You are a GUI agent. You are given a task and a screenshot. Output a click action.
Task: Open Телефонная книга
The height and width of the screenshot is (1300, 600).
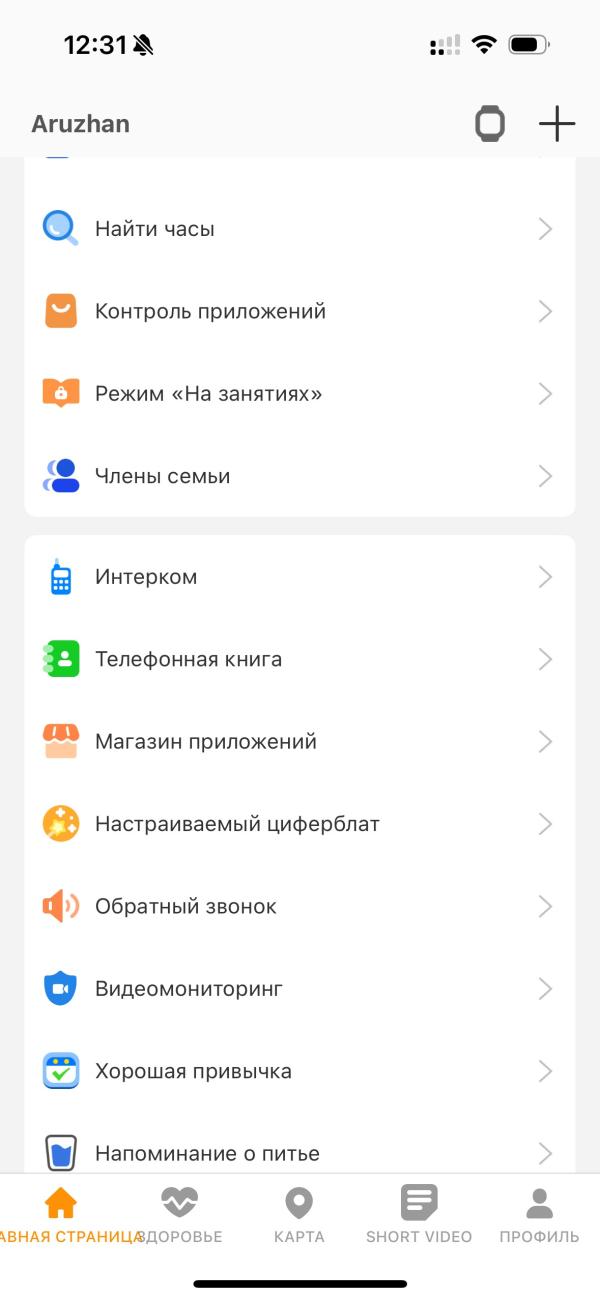(300, 659)
